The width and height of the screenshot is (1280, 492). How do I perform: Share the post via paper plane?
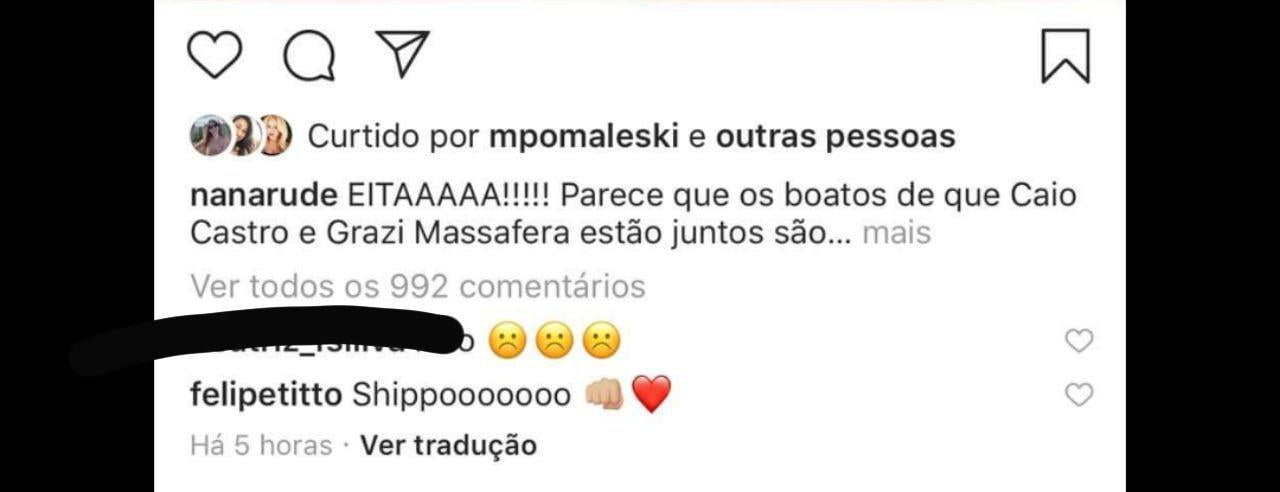(x=402, y=54)
